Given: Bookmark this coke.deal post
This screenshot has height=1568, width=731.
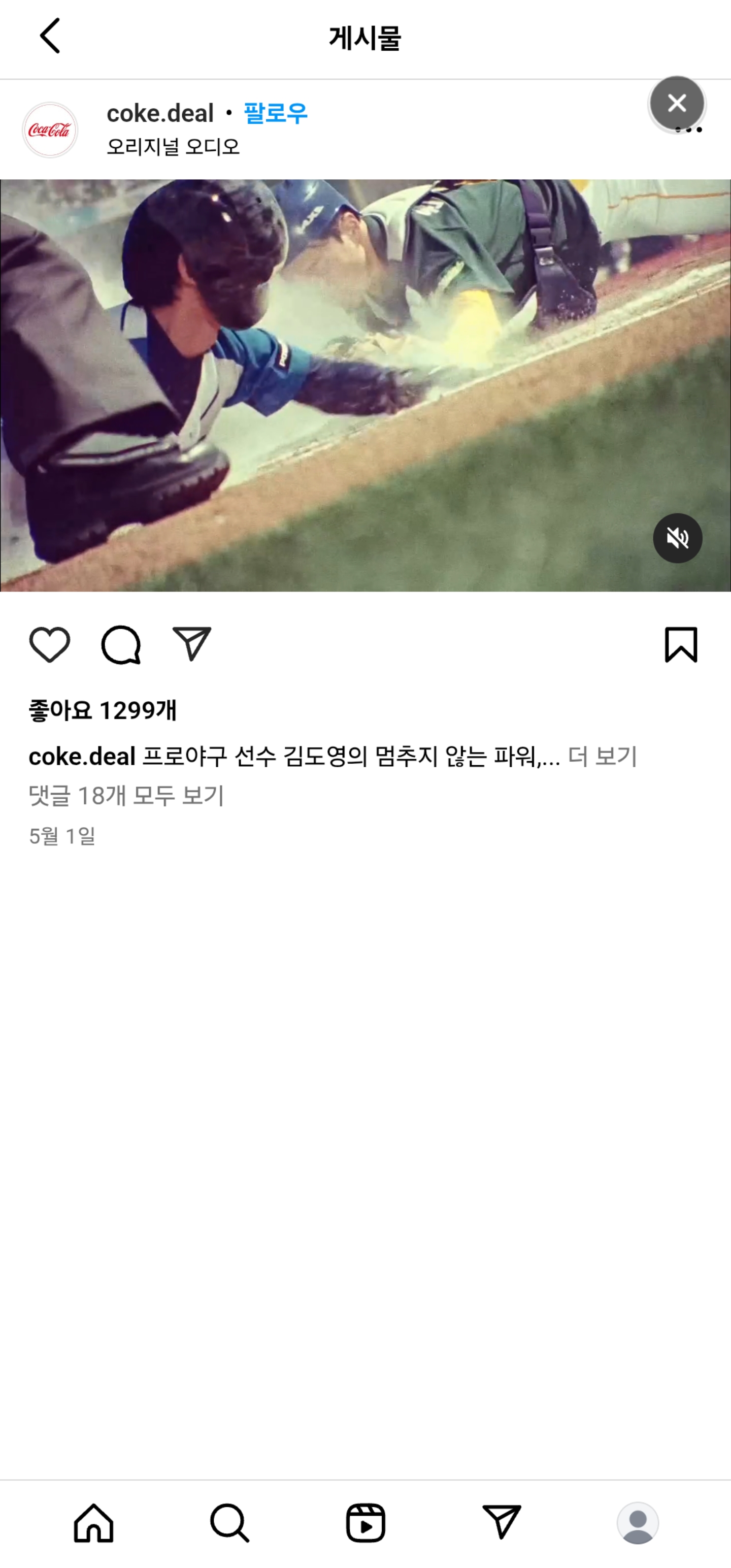Looking at the screenshot, I should [680, 644].
